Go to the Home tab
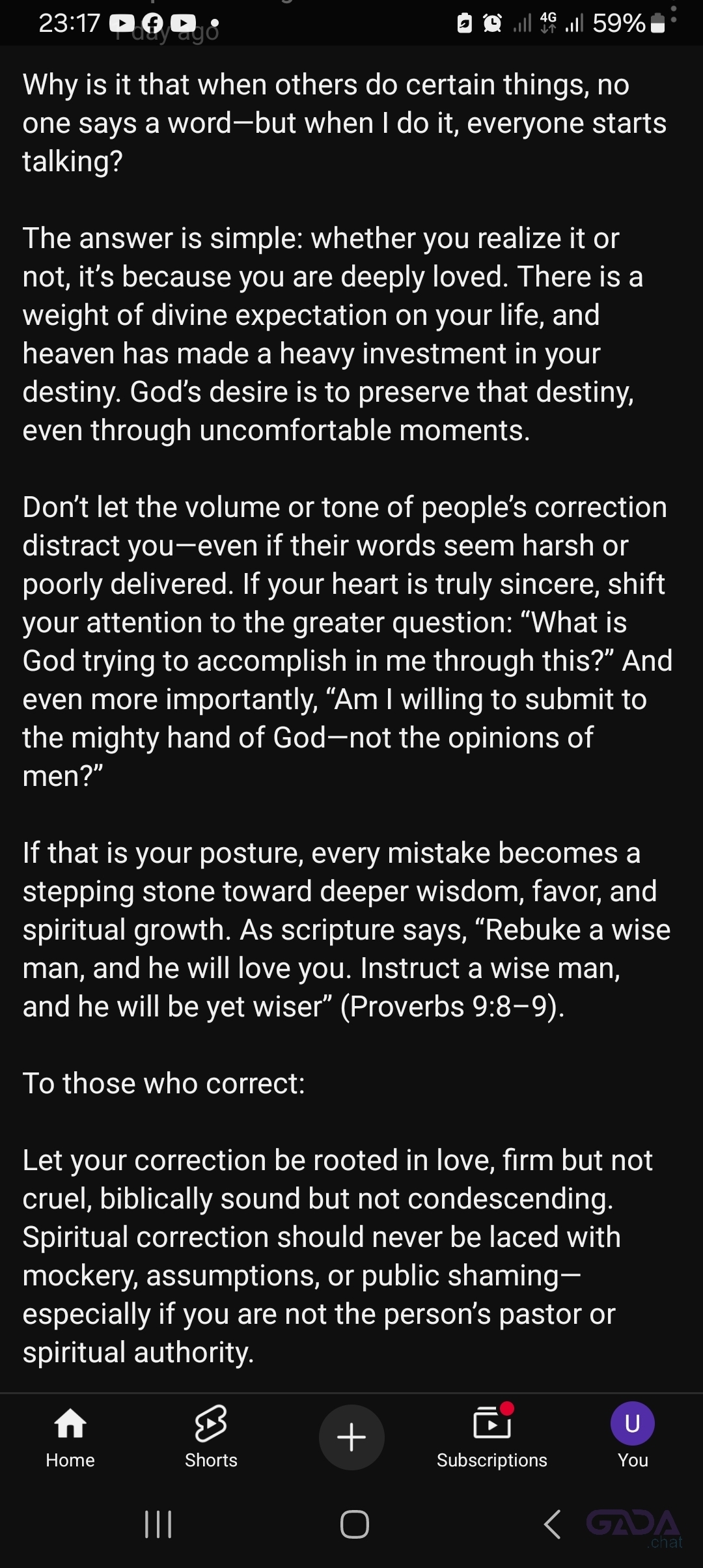This screenshot has width=703, height=1568. [70, 1437]
